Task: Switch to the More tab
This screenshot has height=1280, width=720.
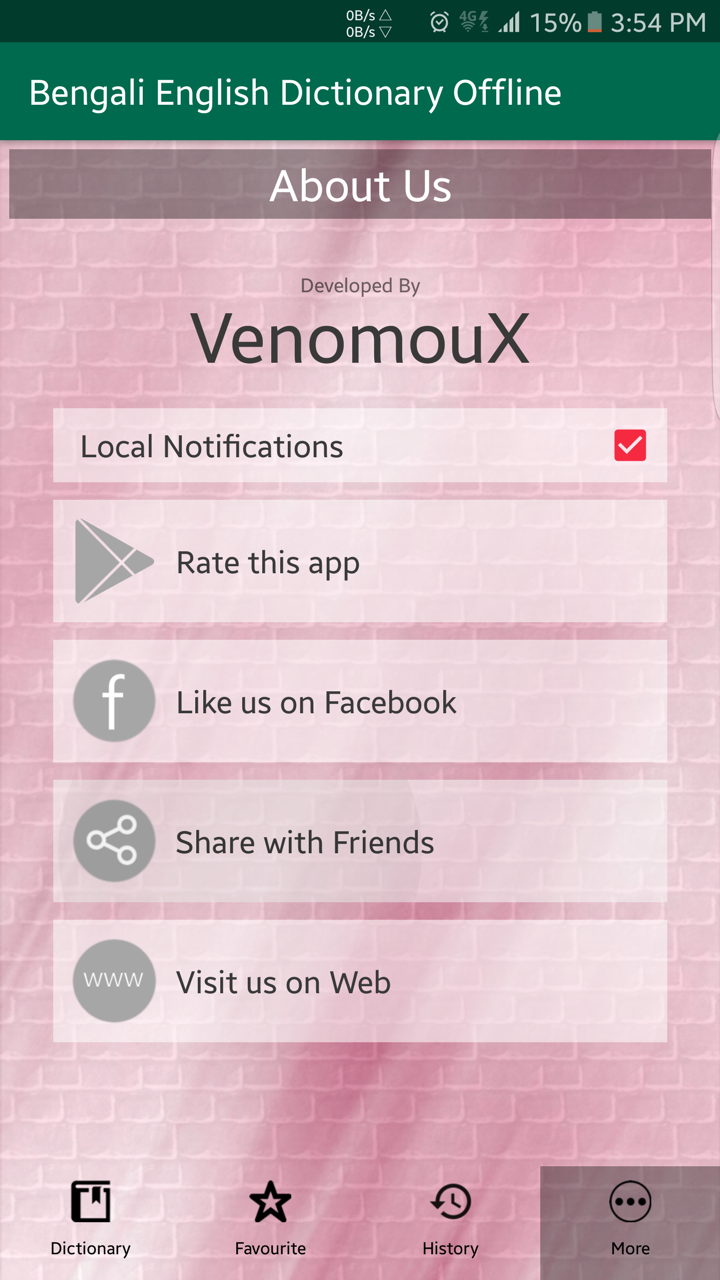Action: pos(630,1220)
